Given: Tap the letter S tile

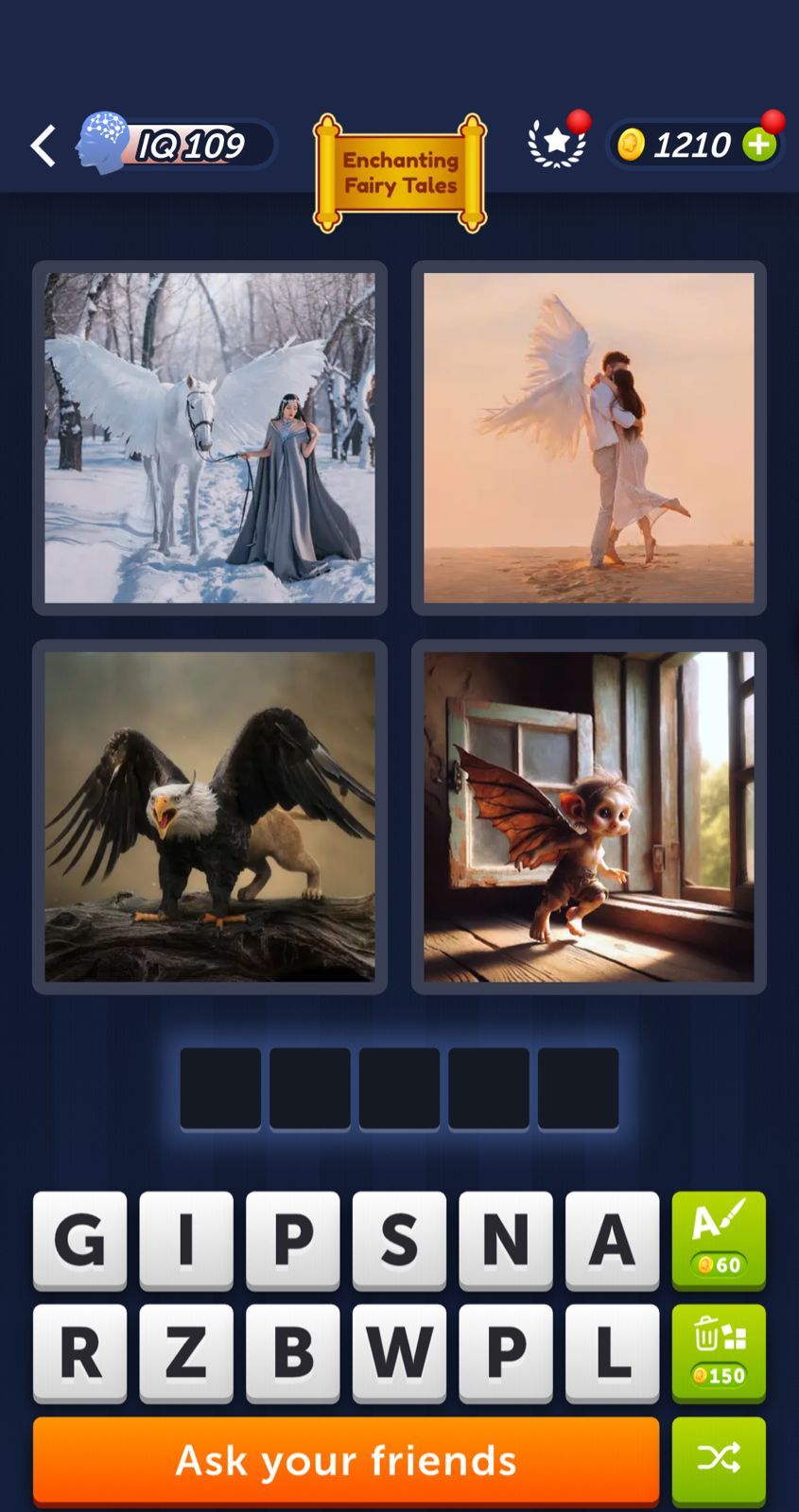Looking at the screenshot, I should 399,1239.
